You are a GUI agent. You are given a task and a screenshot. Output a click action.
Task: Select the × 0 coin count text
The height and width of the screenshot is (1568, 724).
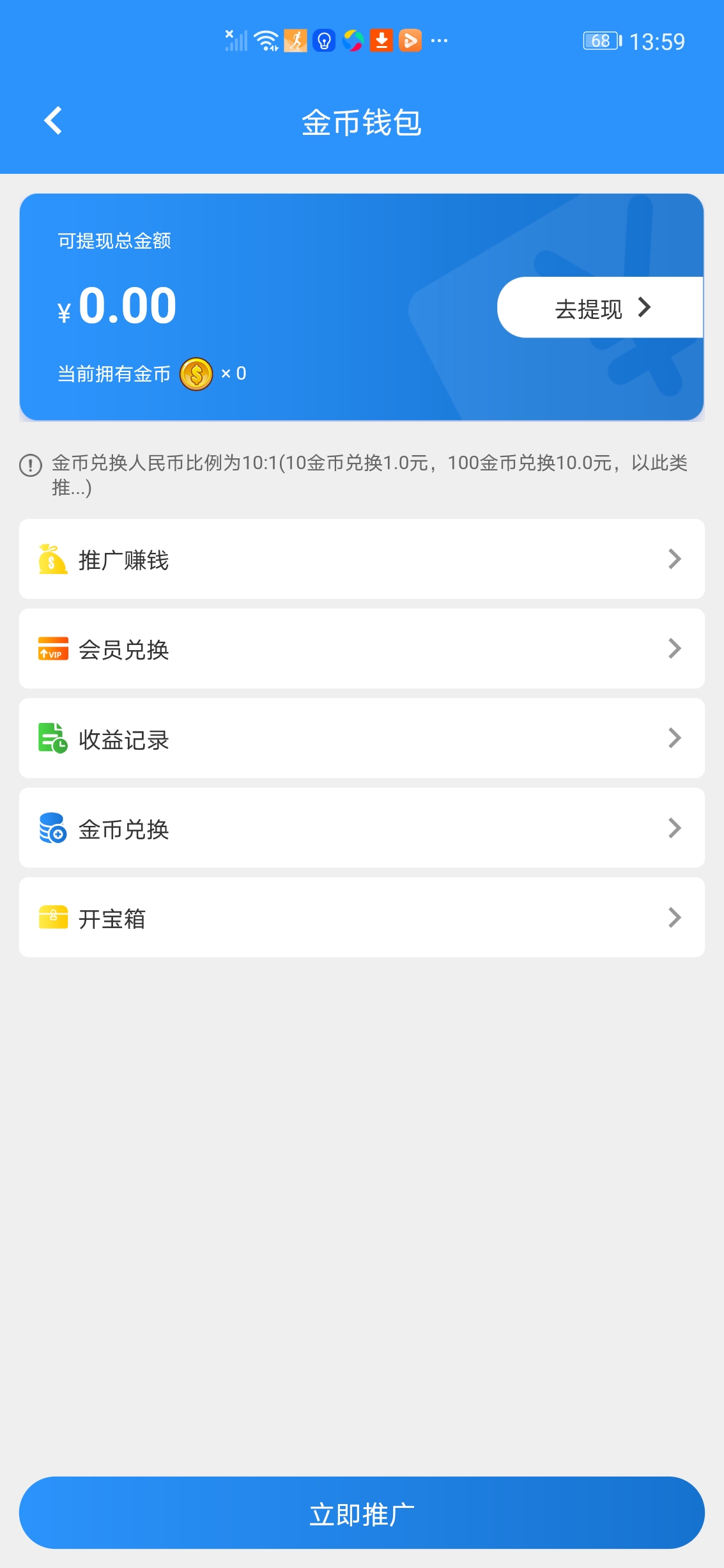(x=235, y=374)
